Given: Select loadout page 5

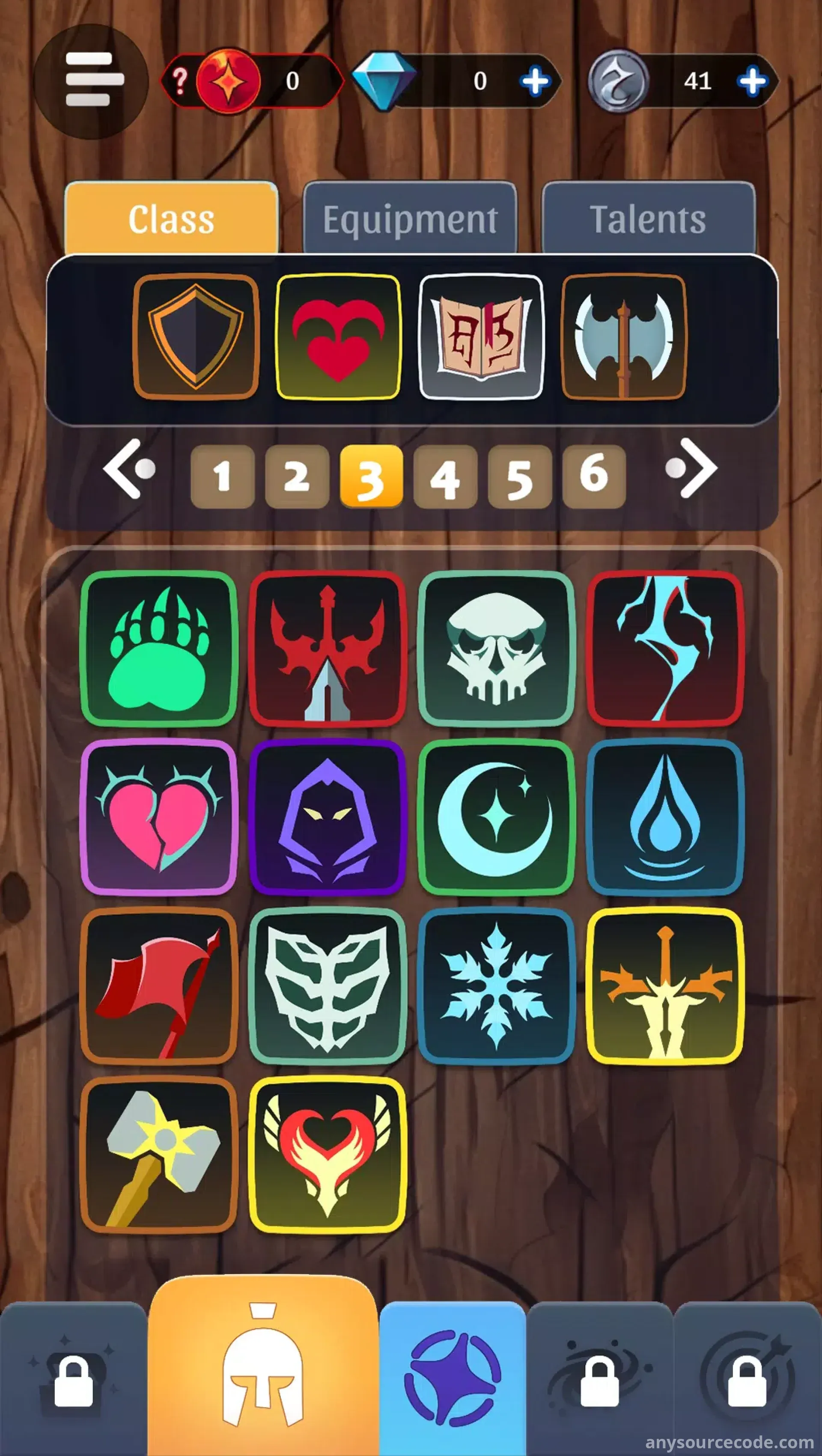Looking at the screenshot, I should pos(520,476).
